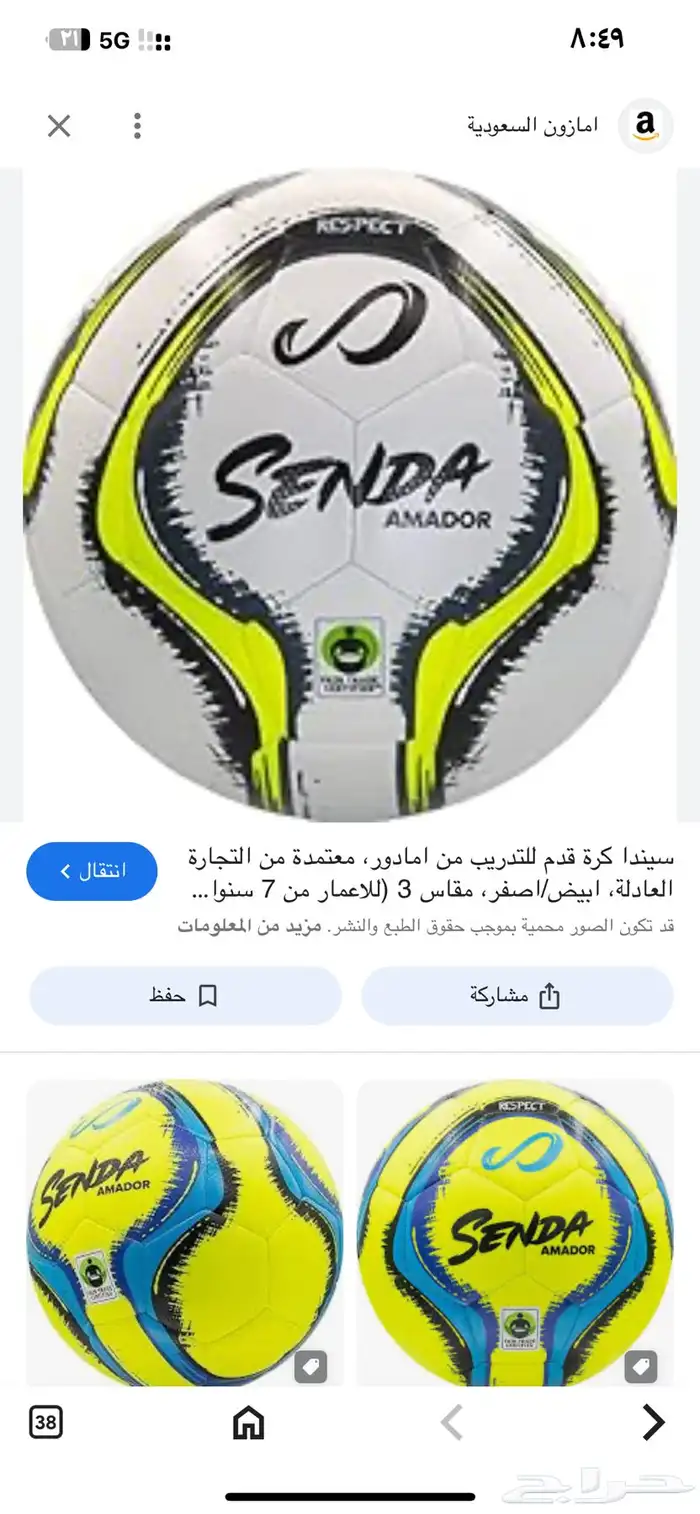
Task: Tap the solid black chevron arrow
Action: tap(653, 1422)
